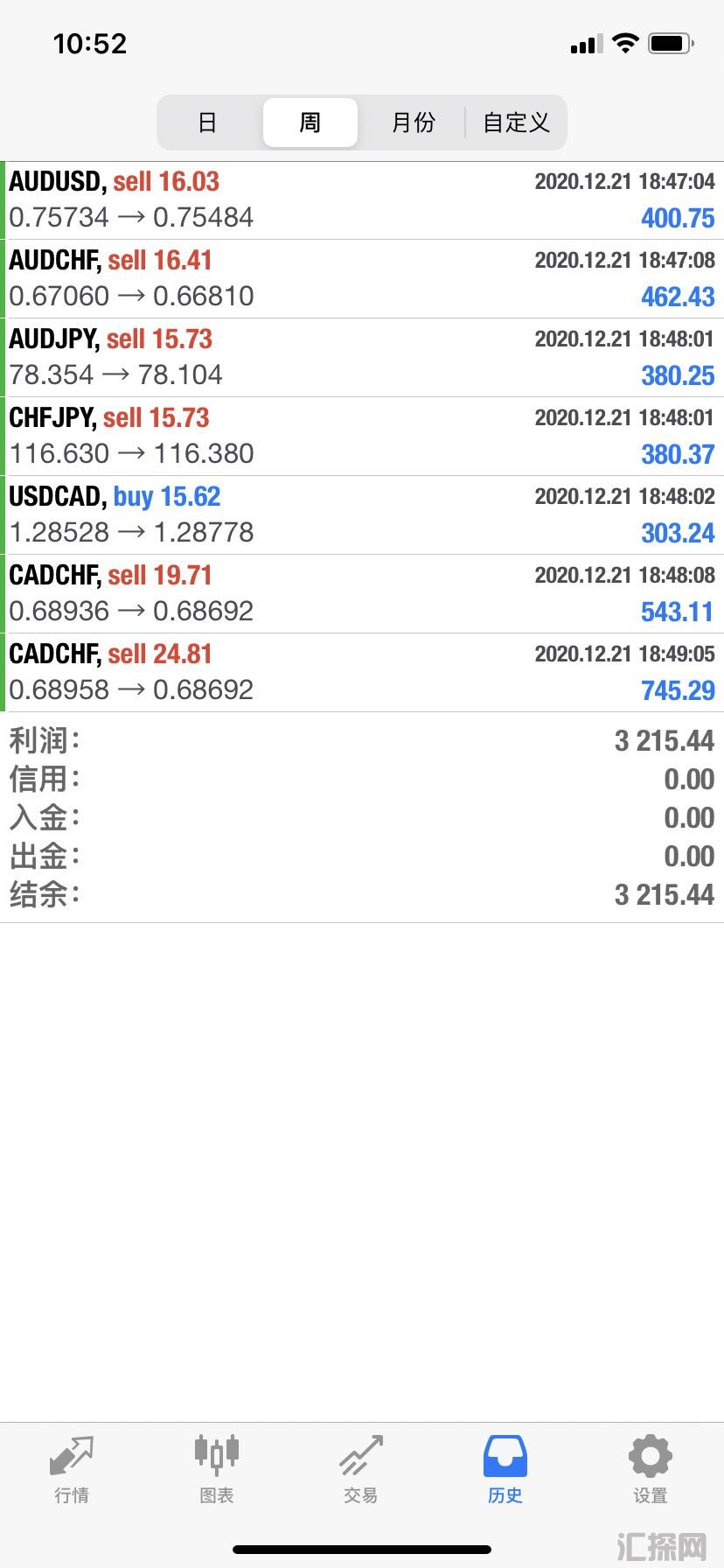Open the AUDCHF sell 16.41 trade
The image size is (724, 1568).
click(x=362, y=279)
